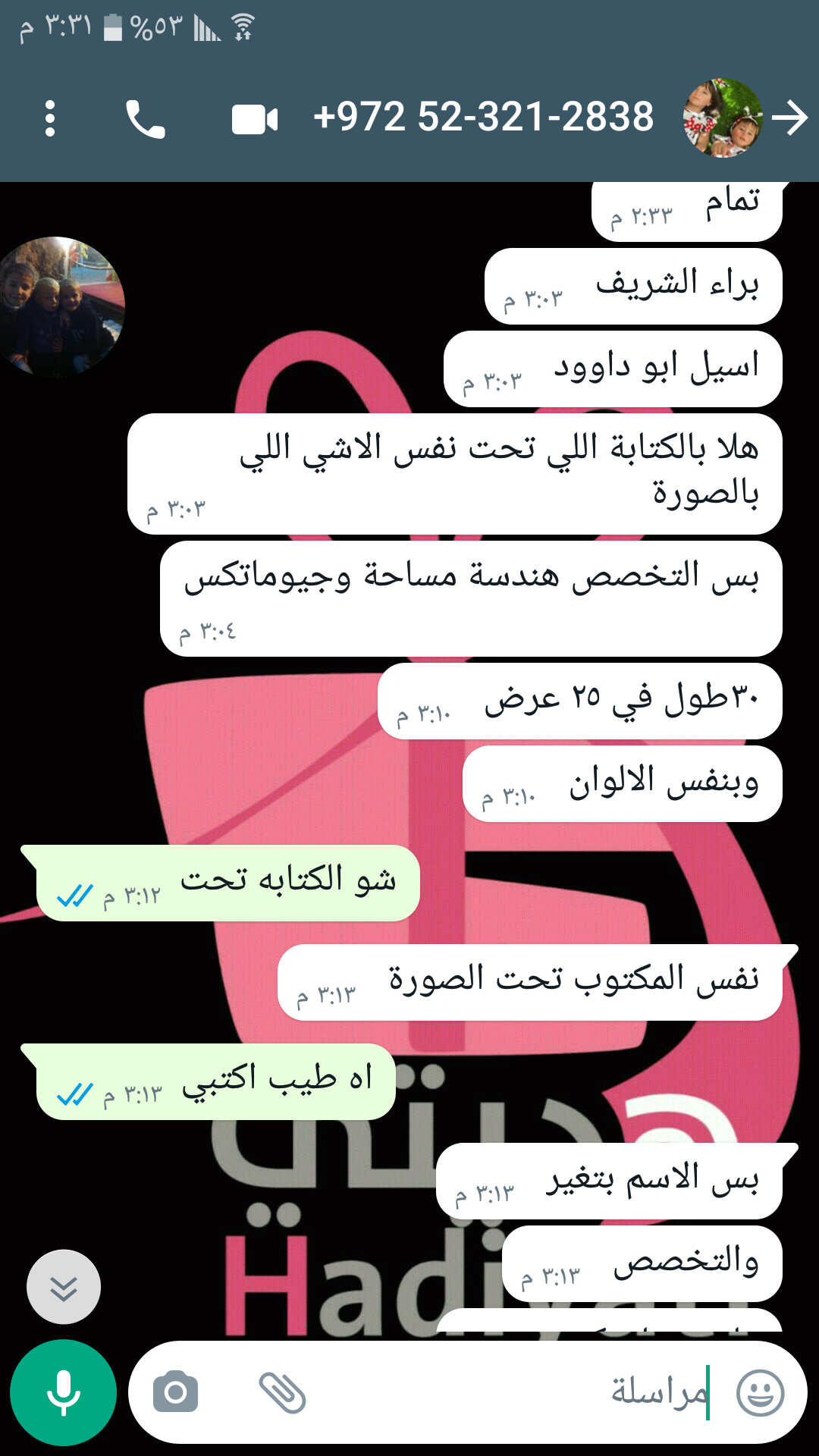Jump to the latest messages
The width and height of the screenshot is (819, 1456).
[x=64, y=1287]
